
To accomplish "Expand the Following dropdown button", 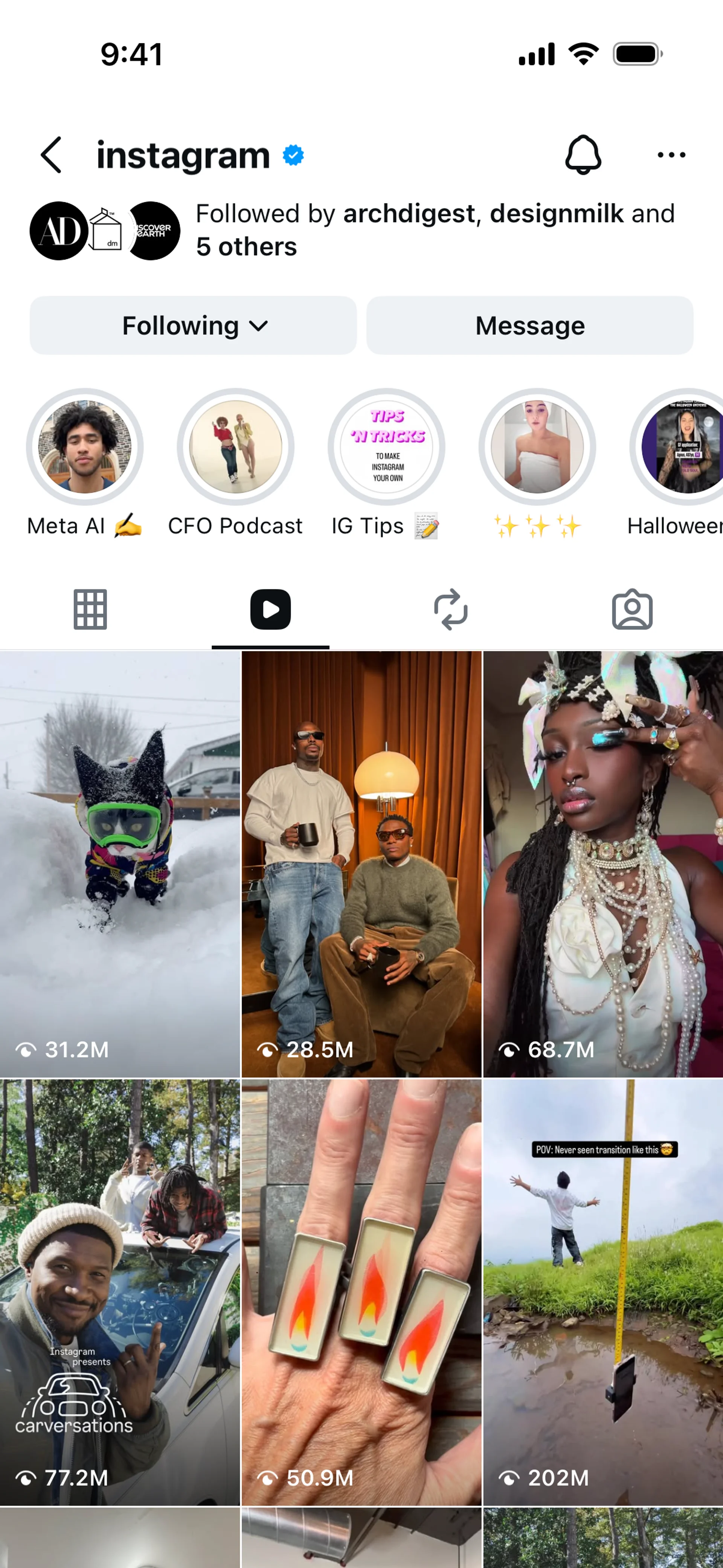I will click(x=194, y=326).
